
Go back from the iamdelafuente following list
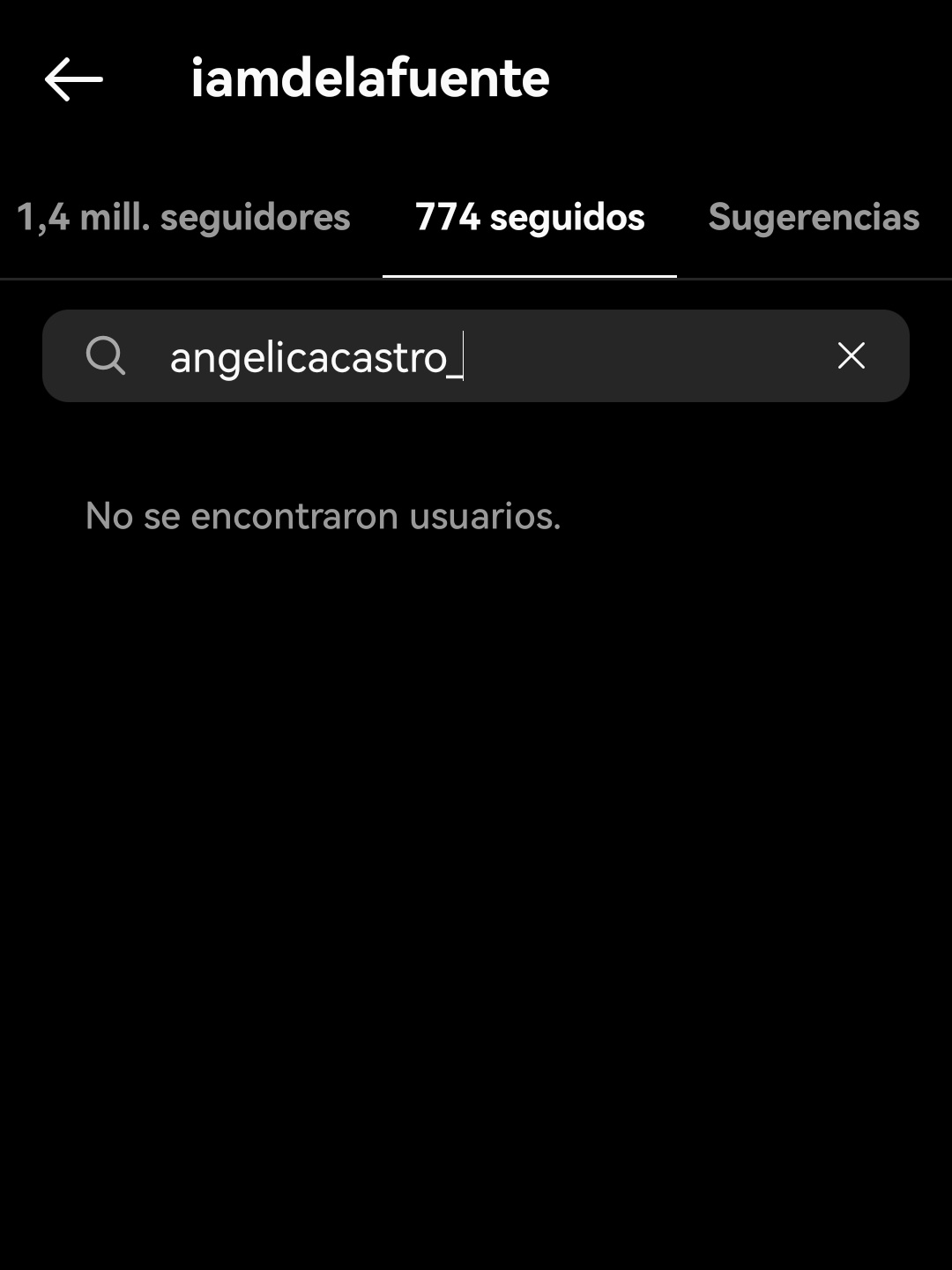tap(74, 79)
